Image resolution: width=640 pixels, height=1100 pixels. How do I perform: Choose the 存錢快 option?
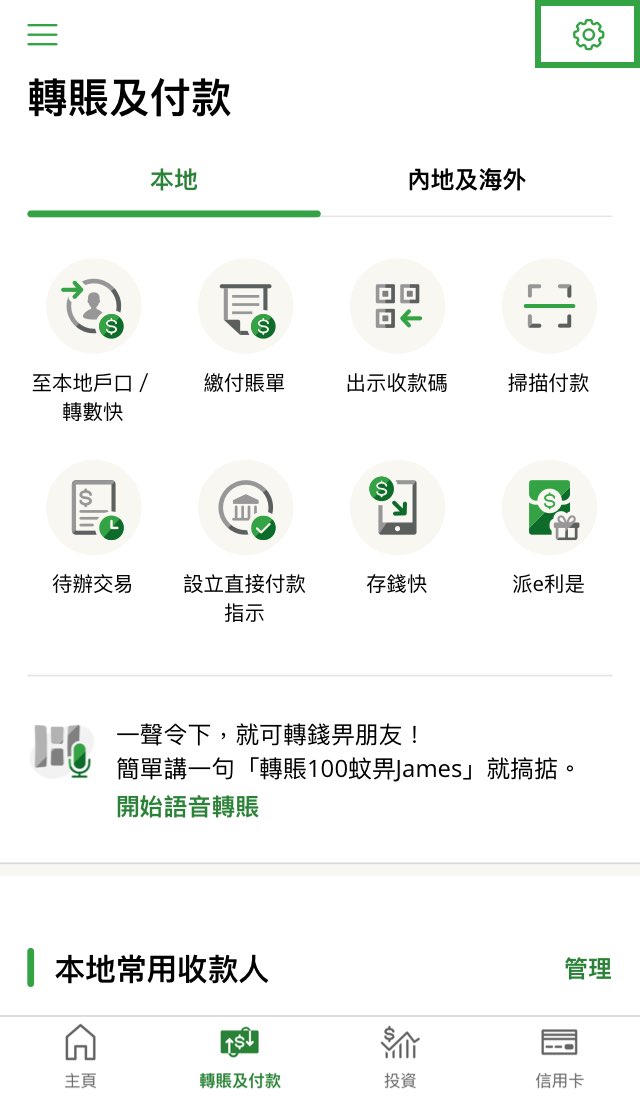(x=397, y=508)
